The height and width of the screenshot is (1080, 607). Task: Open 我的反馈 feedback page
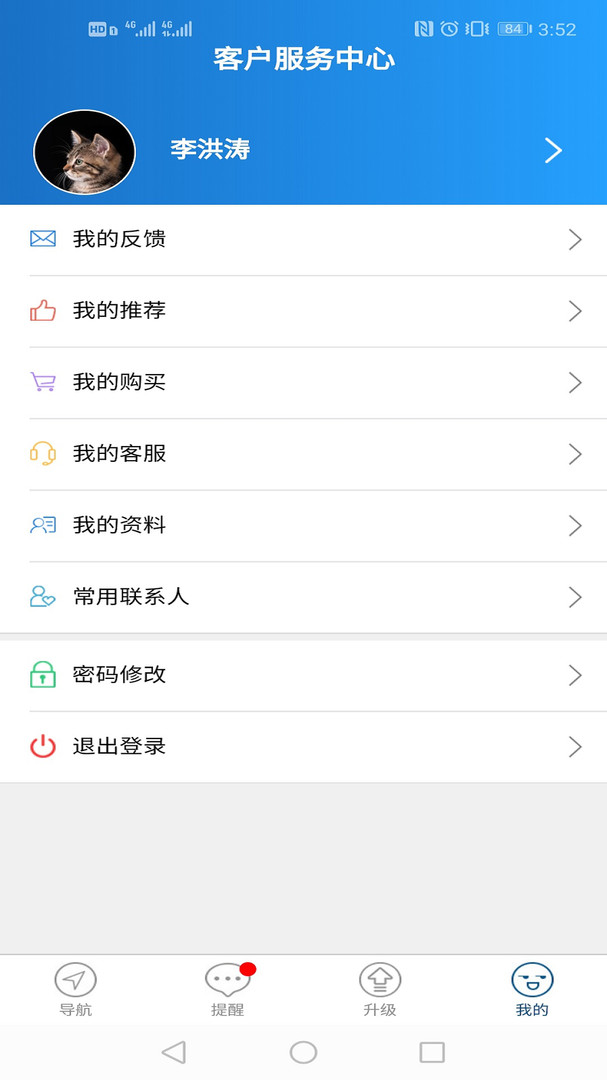pyautogui.click(x=303, y=240)
